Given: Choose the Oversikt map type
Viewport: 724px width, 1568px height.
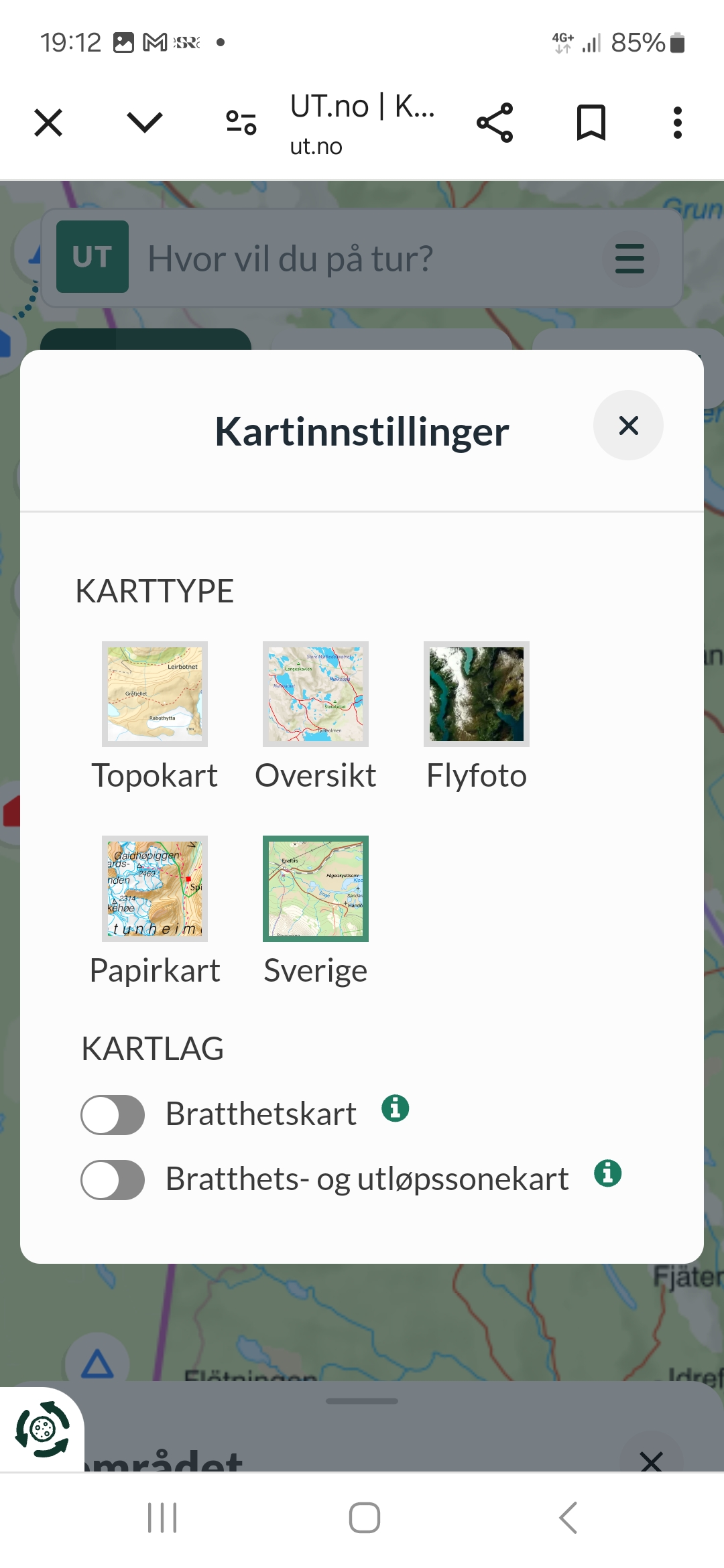Looking at the screenshot, I should [x=316, y=694].
